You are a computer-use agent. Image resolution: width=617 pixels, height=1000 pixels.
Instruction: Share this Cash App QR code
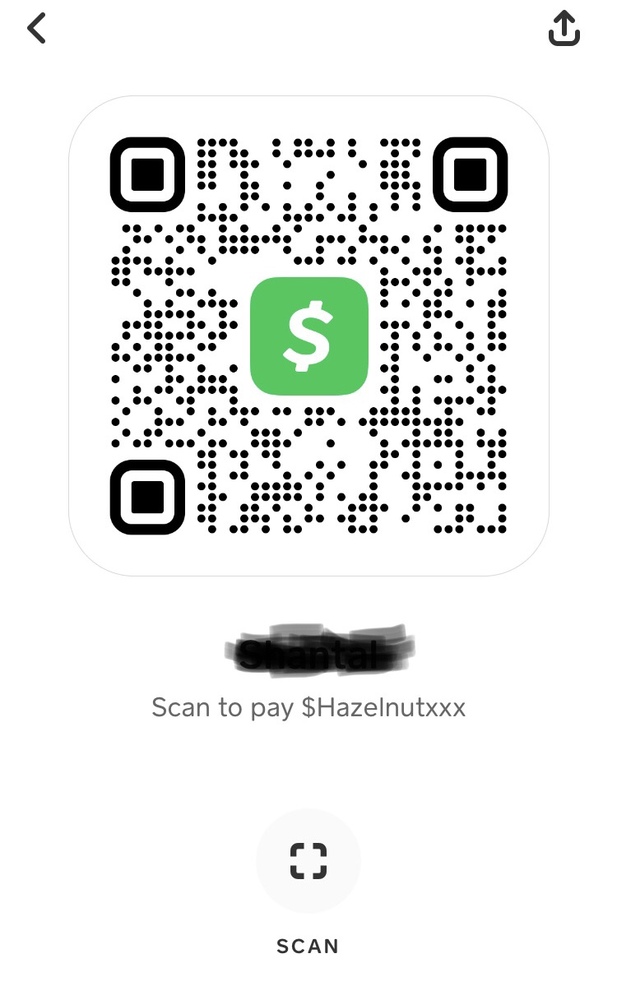(564, 29)
